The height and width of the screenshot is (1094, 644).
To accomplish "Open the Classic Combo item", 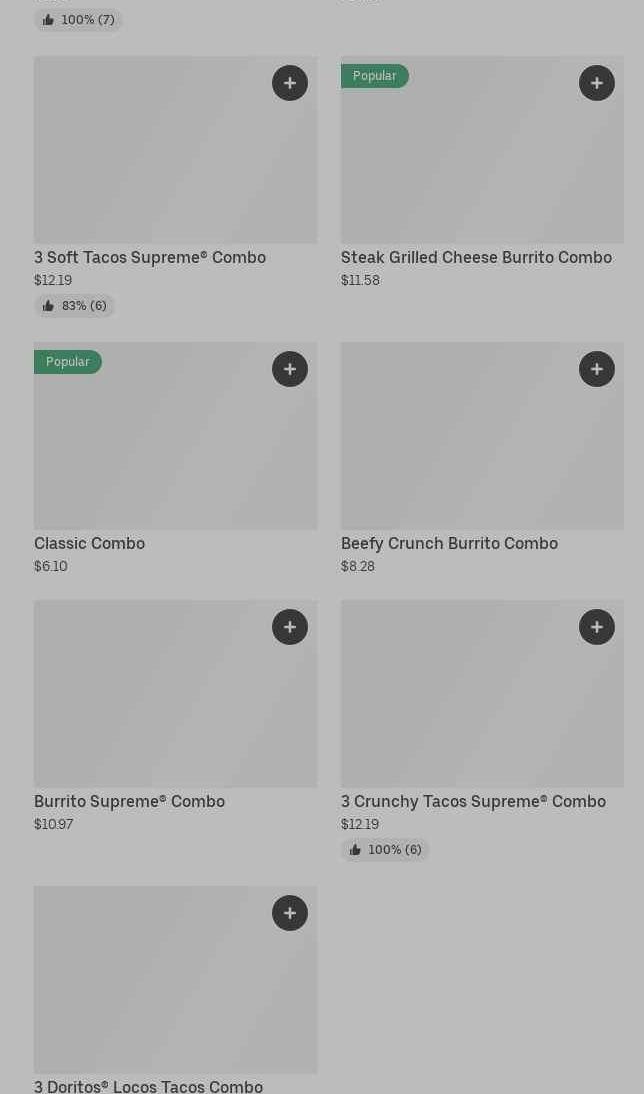I will [x=90, y=543].
